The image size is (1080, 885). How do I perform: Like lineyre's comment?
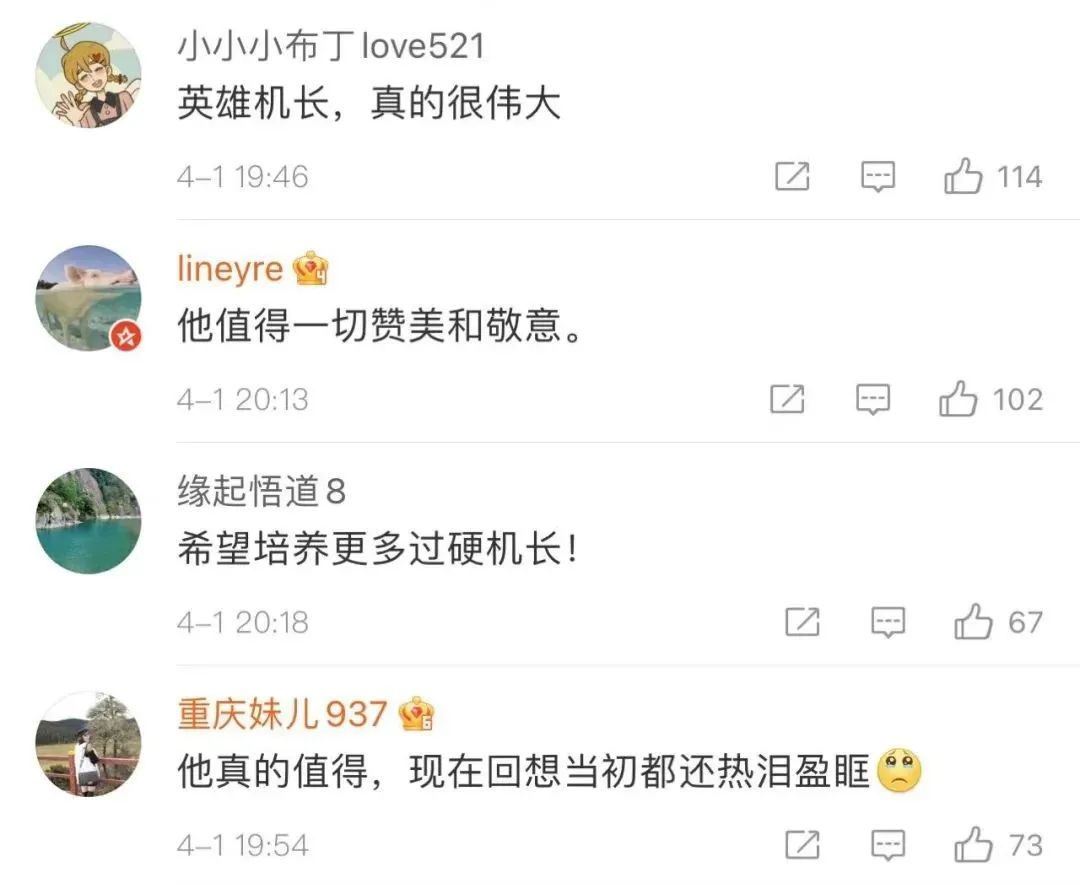pos(958,401)
